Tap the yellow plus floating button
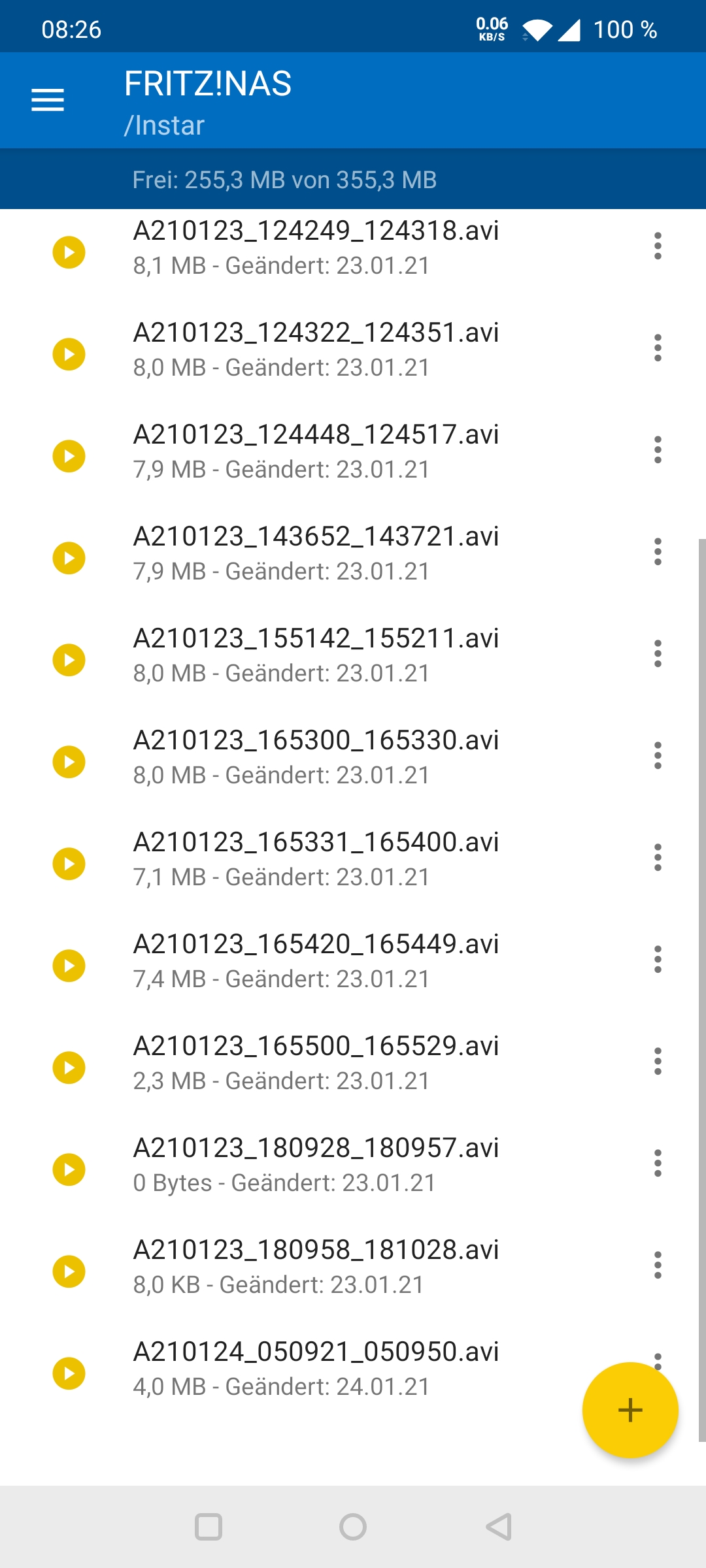The width and height of the screenshot is (706, 1568). pos(630,1410)
